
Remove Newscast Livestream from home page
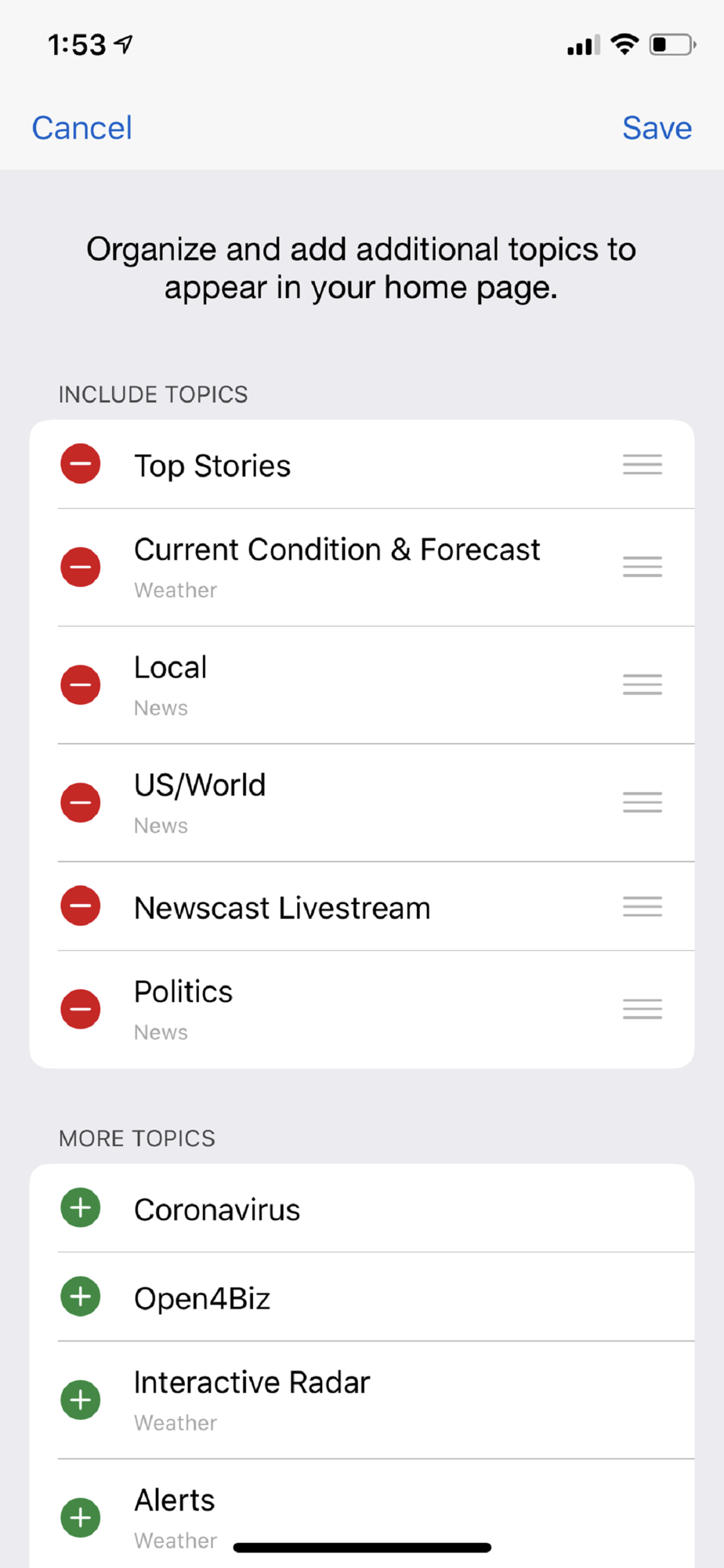(81, 906)
